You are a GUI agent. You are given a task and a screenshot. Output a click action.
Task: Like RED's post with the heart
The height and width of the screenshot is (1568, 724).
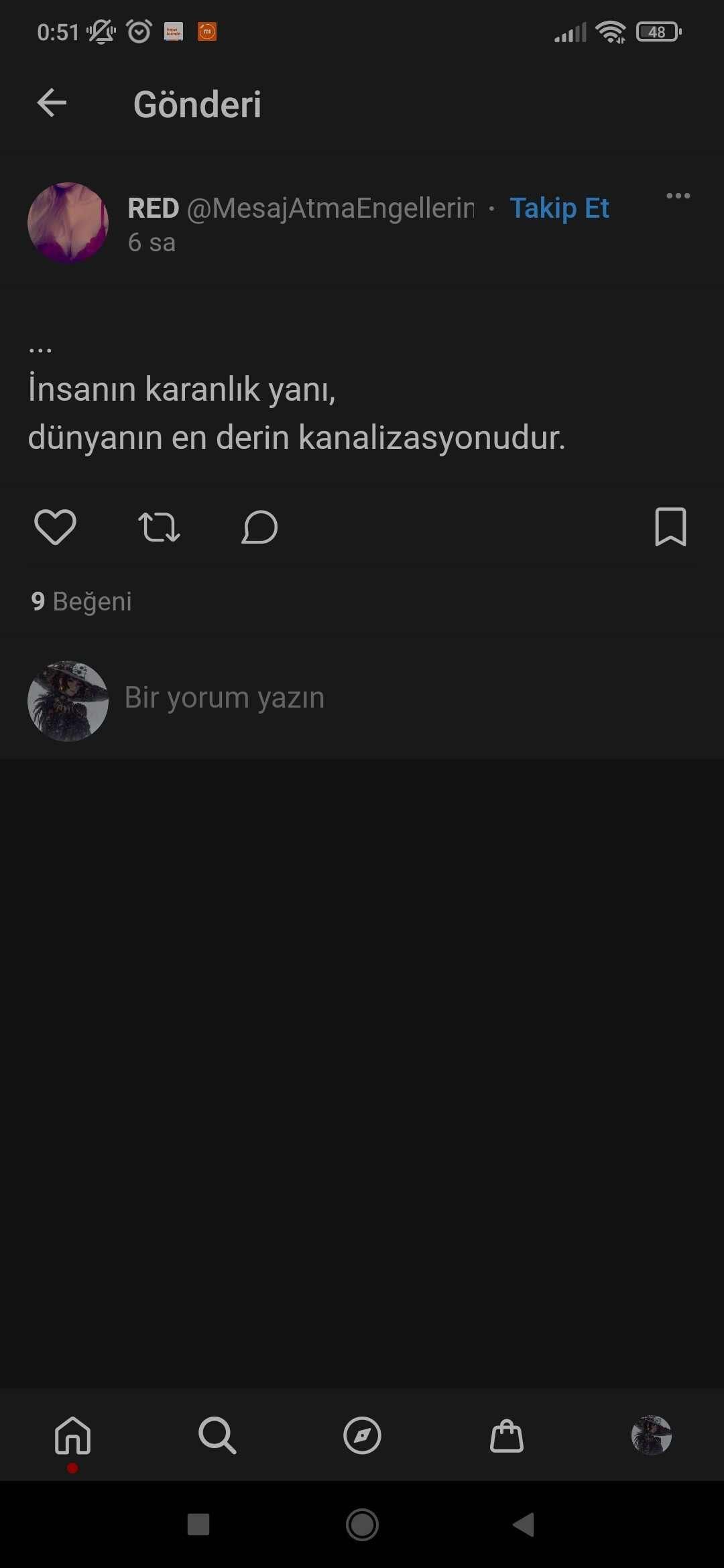click(55, 527)
